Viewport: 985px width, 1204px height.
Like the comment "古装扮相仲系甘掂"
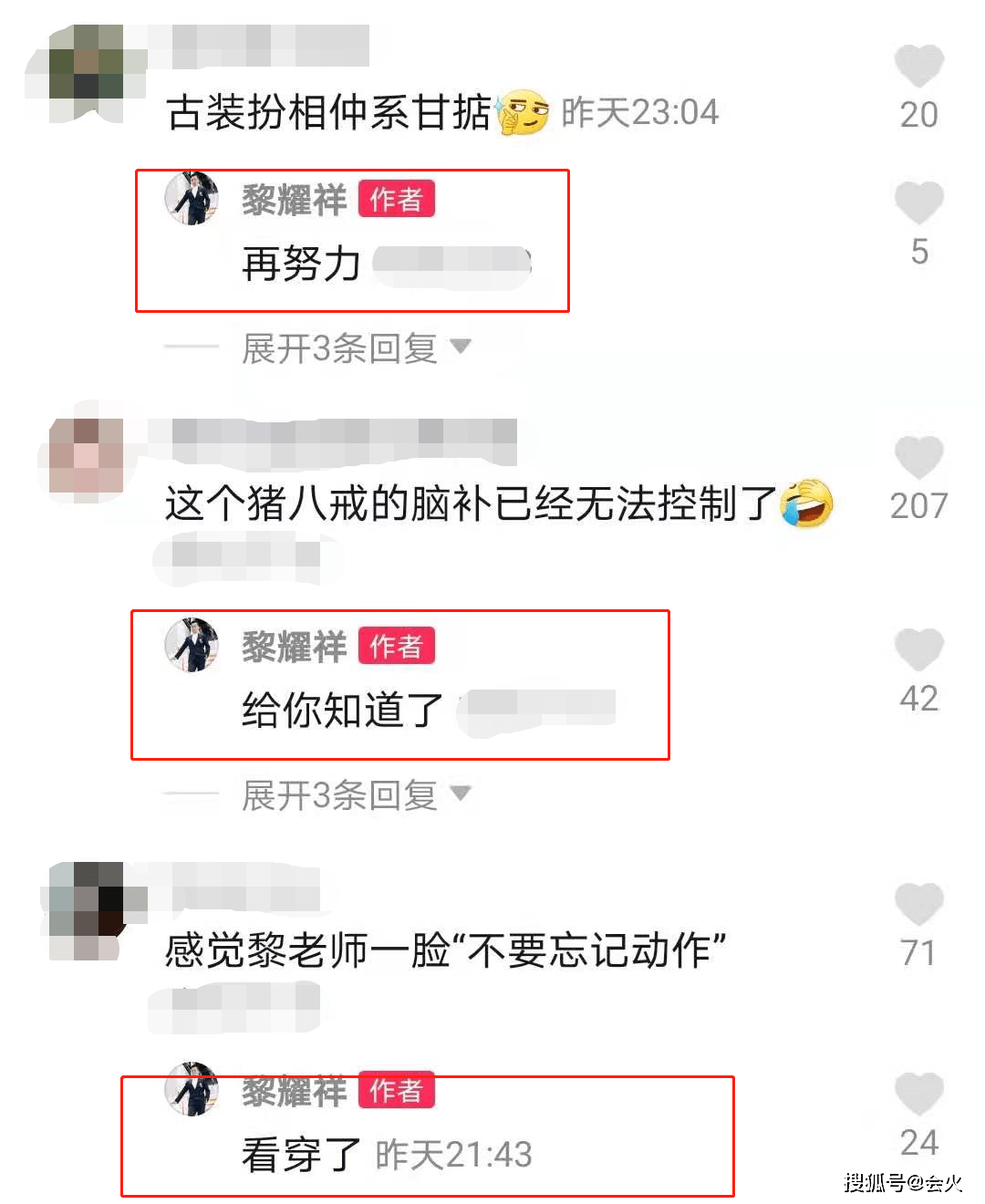click(918, 67)
